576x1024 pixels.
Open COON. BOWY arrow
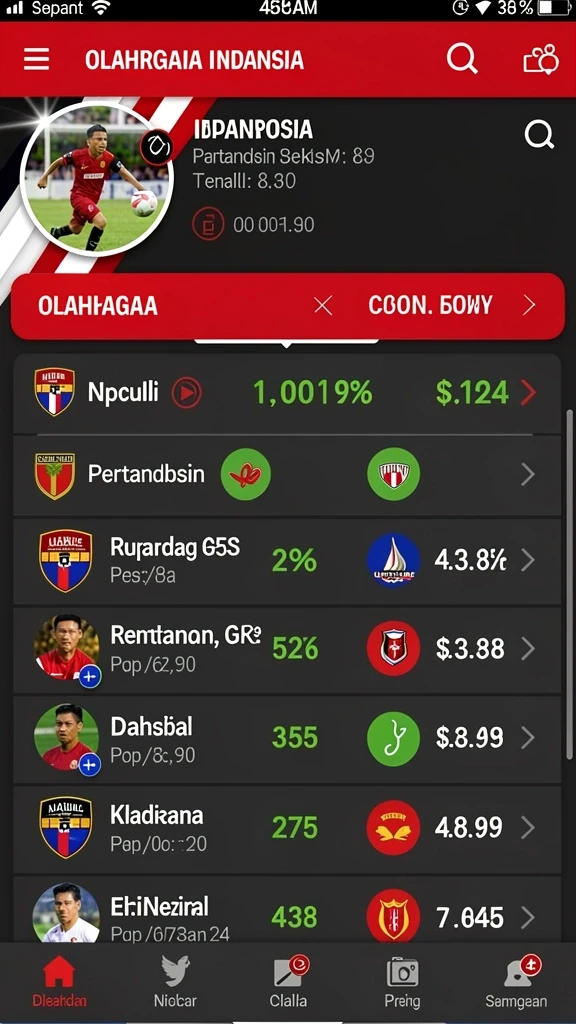pos(530,305)
